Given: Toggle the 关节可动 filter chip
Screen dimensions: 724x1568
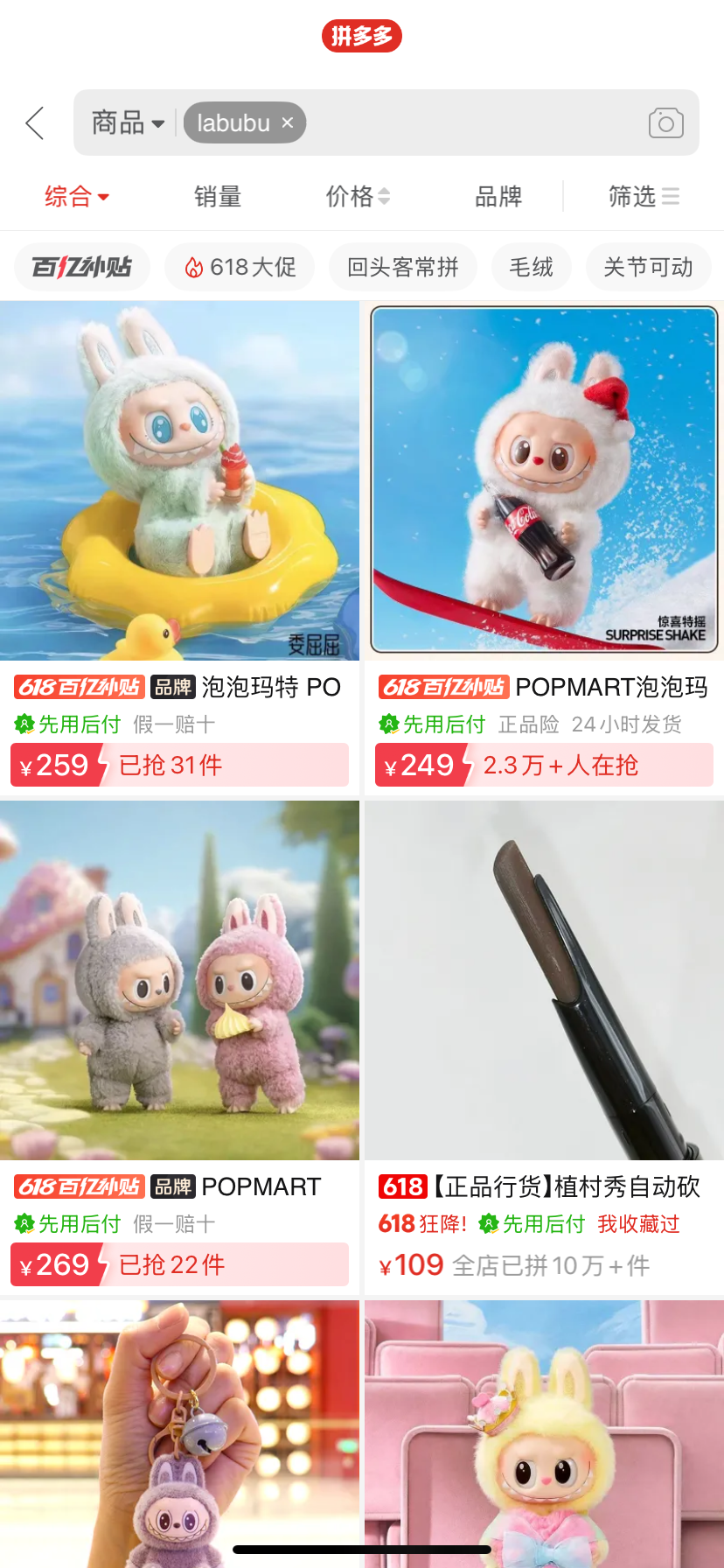Looking at the screenshot, I should [x=648, y=267].
